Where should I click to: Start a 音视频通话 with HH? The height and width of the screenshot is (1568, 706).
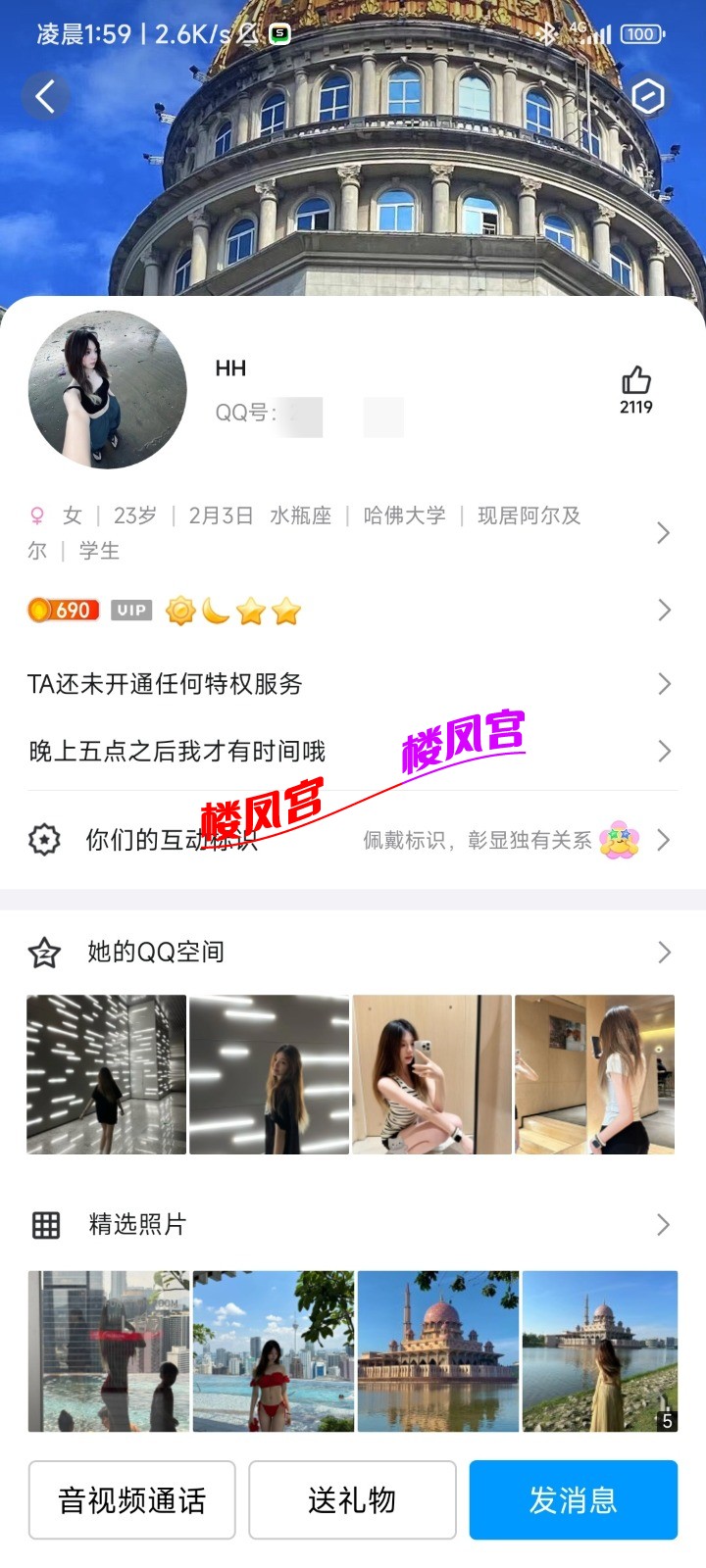point(132,1499)
